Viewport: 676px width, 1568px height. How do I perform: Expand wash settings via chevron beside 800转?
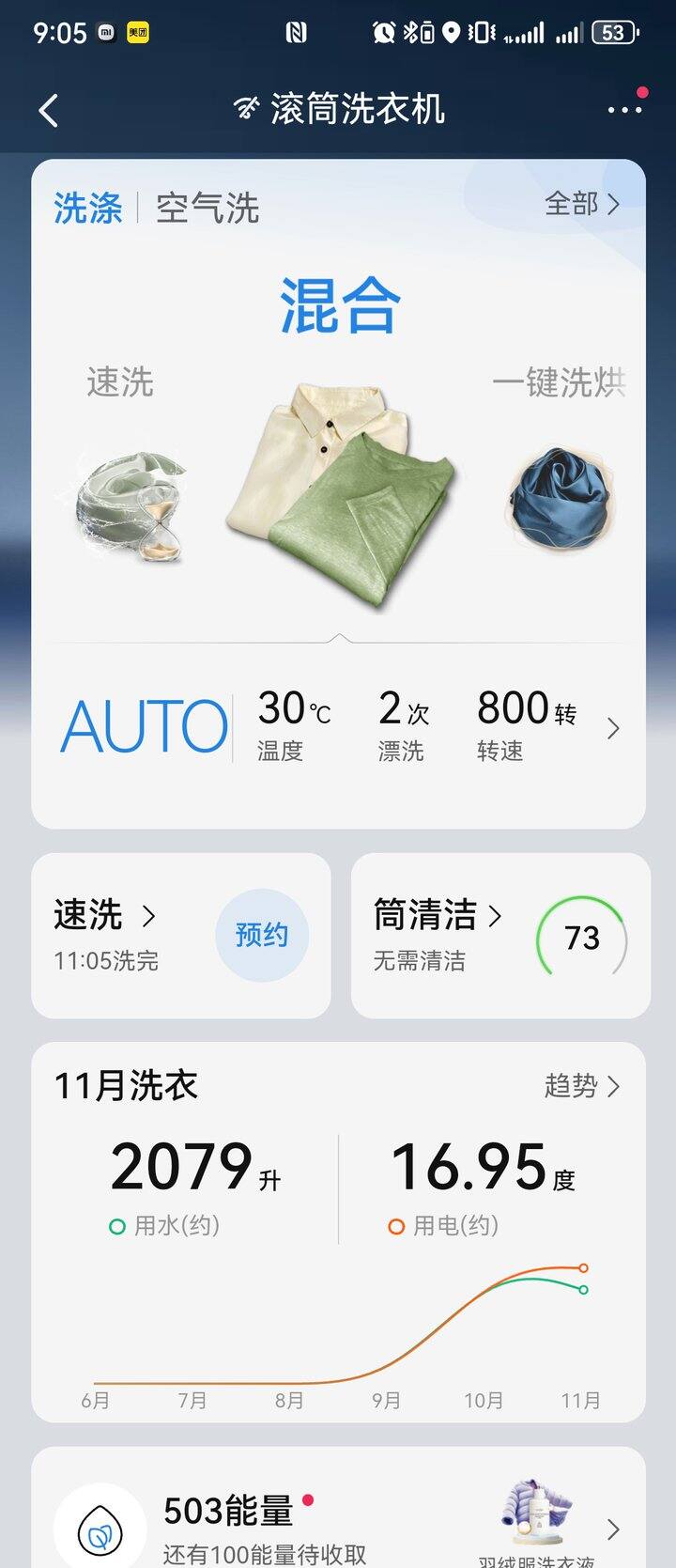tap(613, 728)
